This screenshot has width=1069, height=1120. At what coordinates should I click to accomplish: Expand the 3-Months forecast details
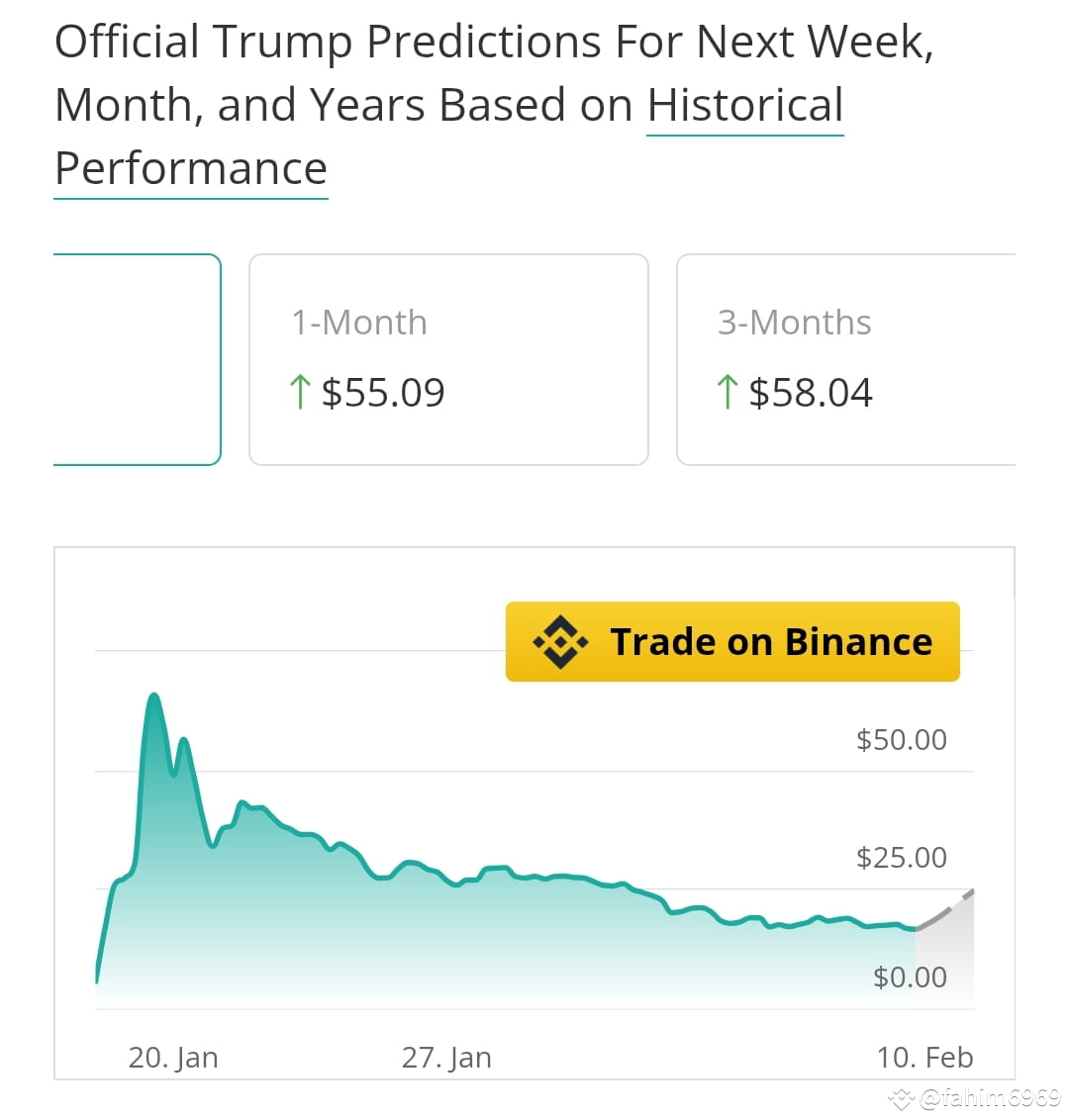(846, 360)
